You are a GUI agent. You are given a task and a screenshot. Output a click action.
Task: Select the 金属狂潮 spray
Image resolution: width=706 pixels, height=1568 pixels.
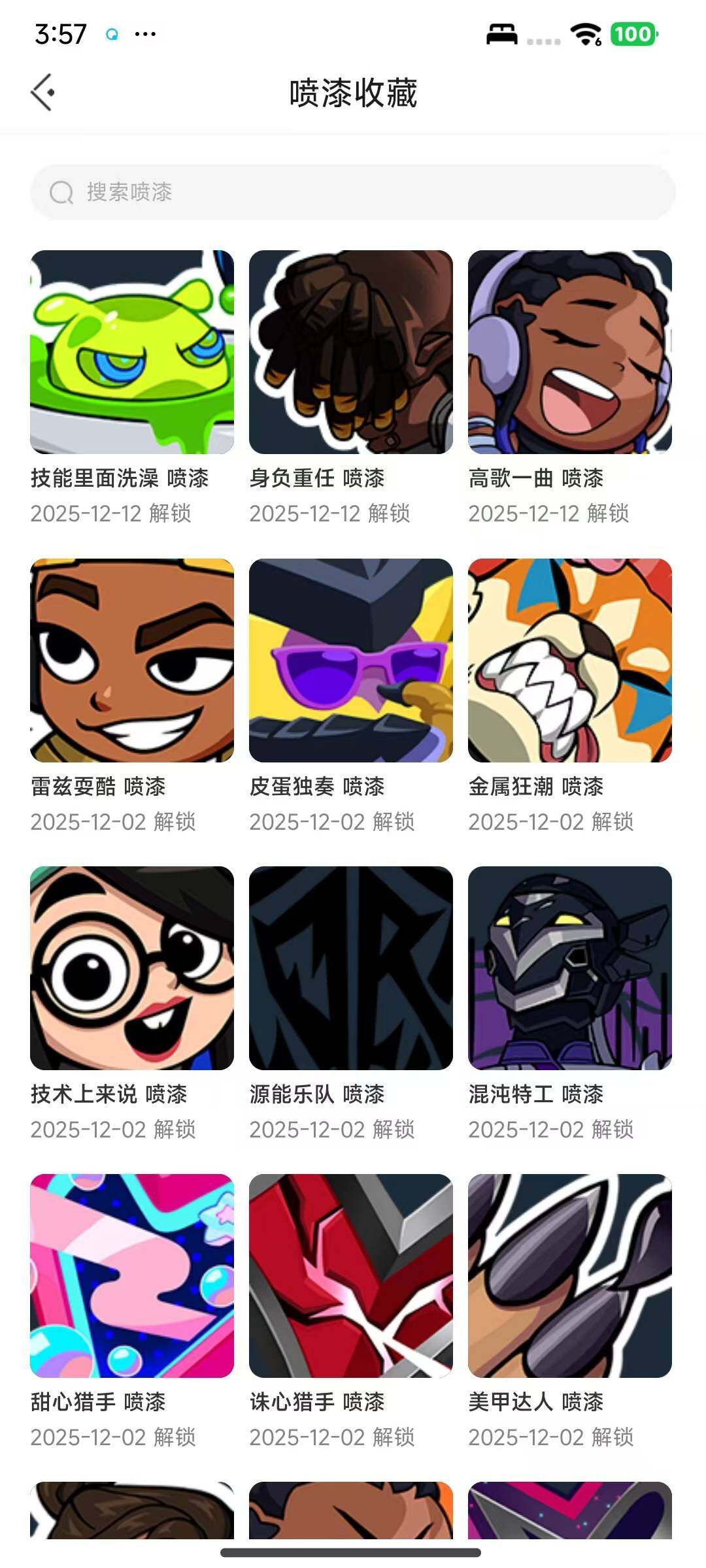(x=570, y=661)
